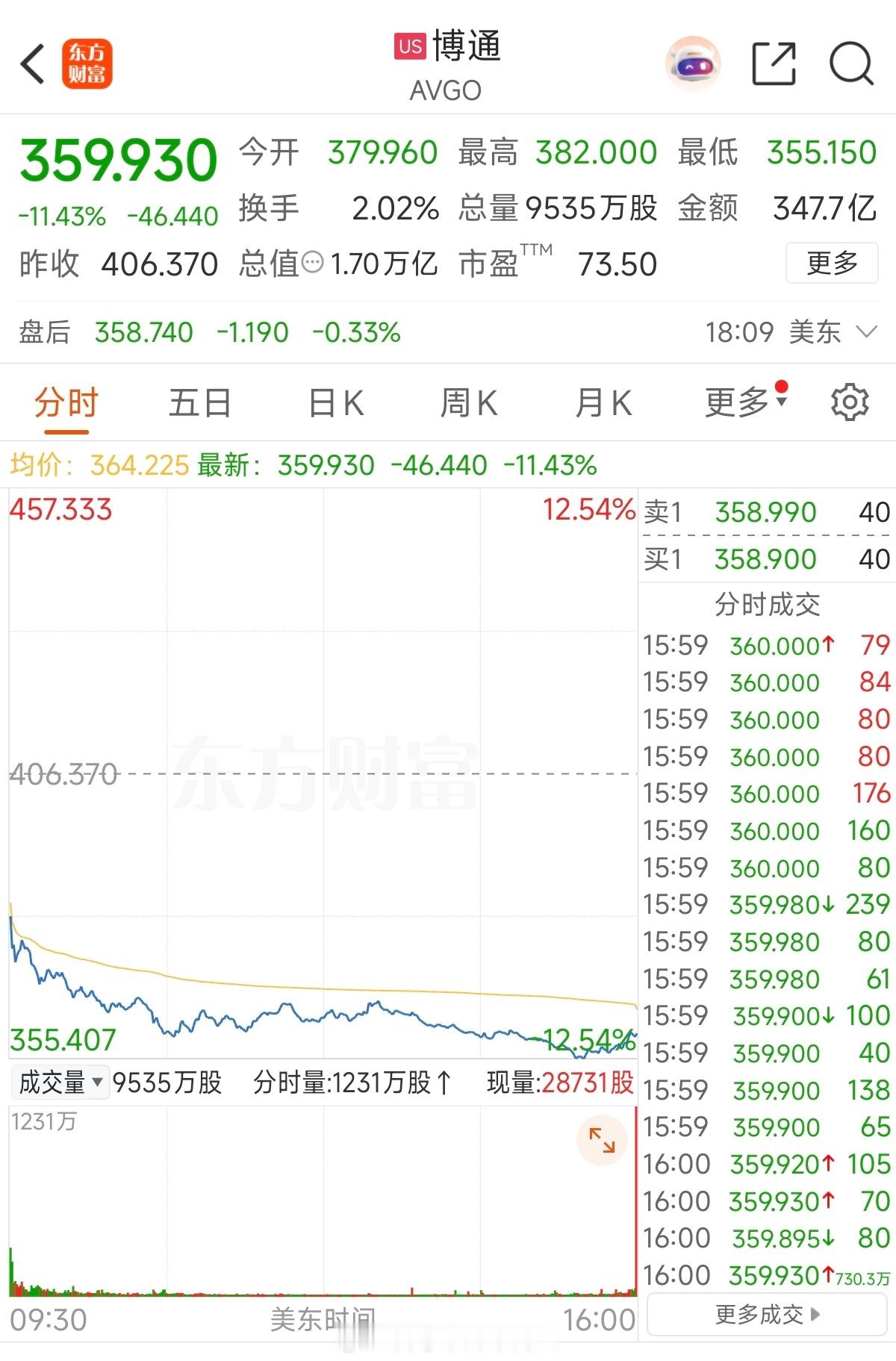Image resolution: width=896 pixels, height=1361 pixels.
Task: Click the 卖1 quote row
Action: [765, 512]
